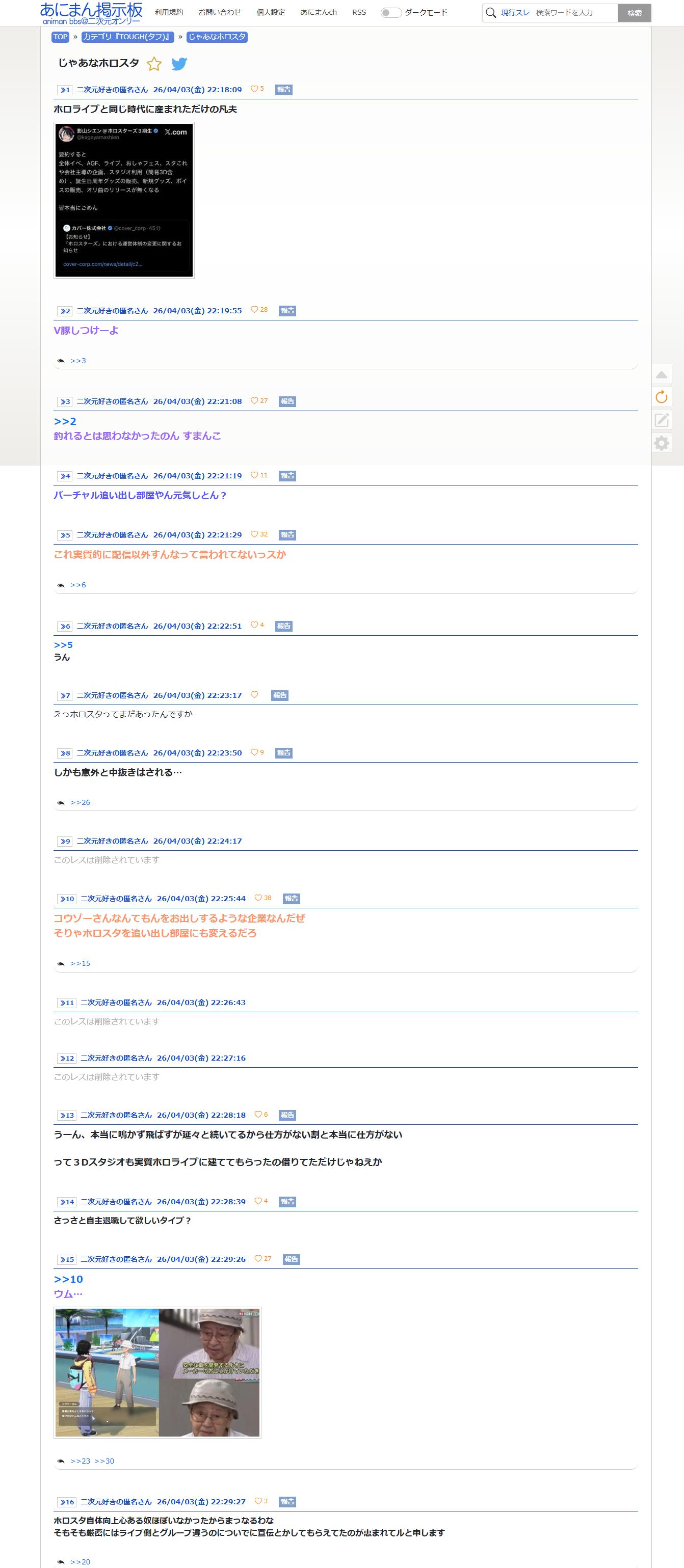Reload the thread with the orange refresh icon
684x1568 pixels.
click(662, 397)
